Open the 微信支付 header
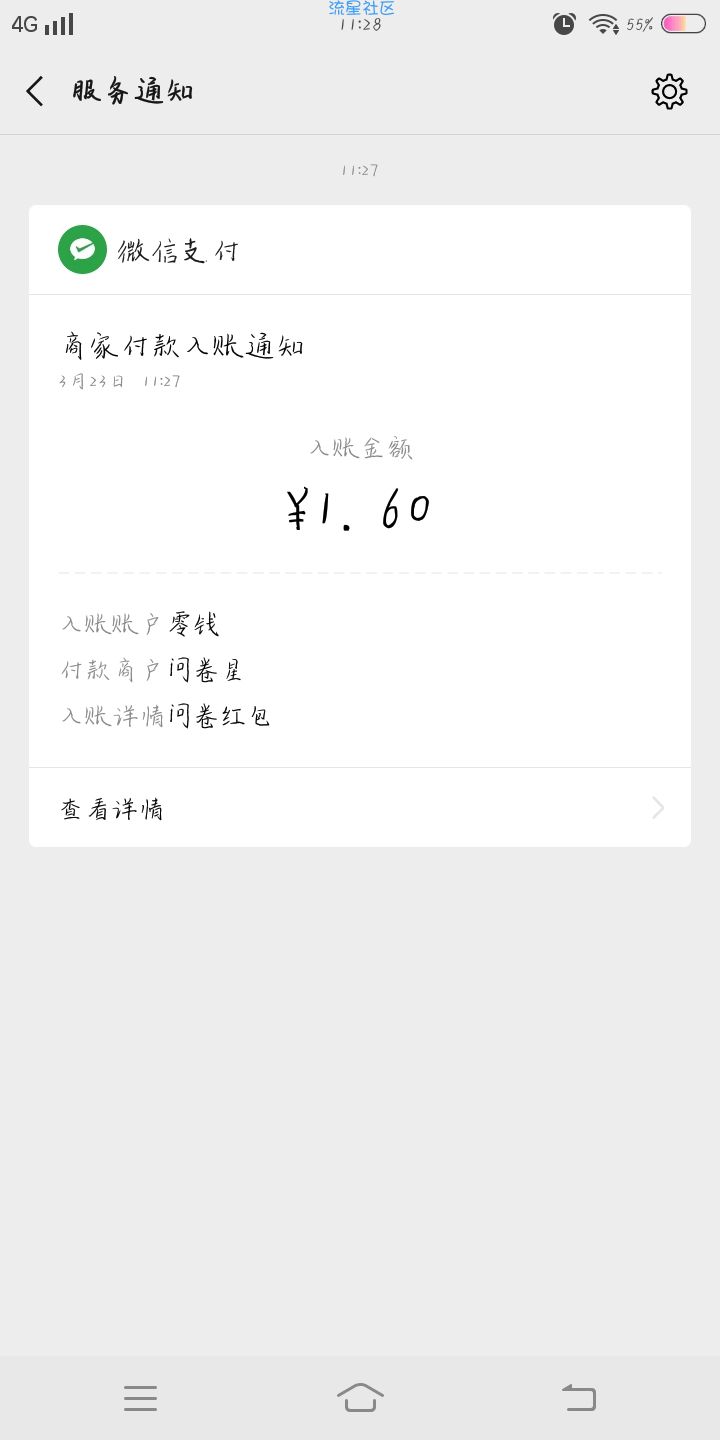The image size is (720, 1440). click(360, 250)
